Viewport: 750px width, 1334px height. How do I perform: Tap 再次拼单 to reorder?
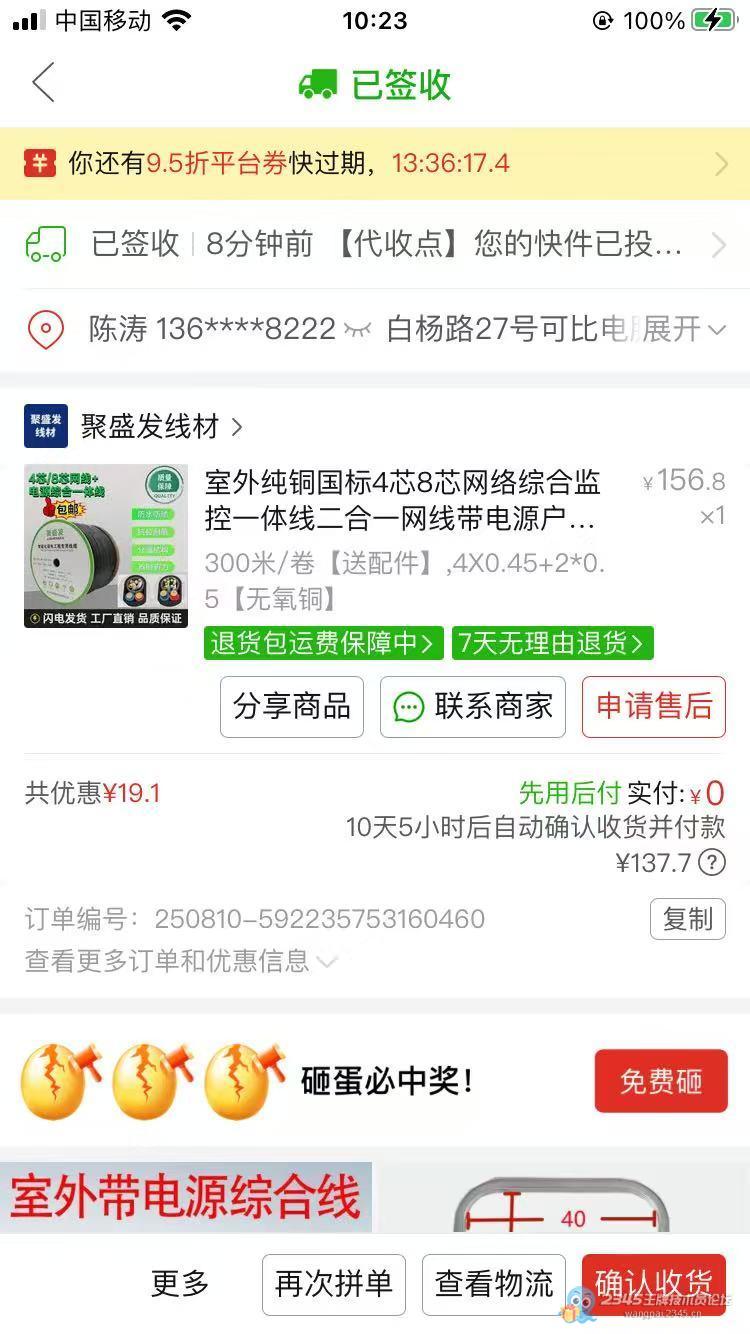point(333,1284)
